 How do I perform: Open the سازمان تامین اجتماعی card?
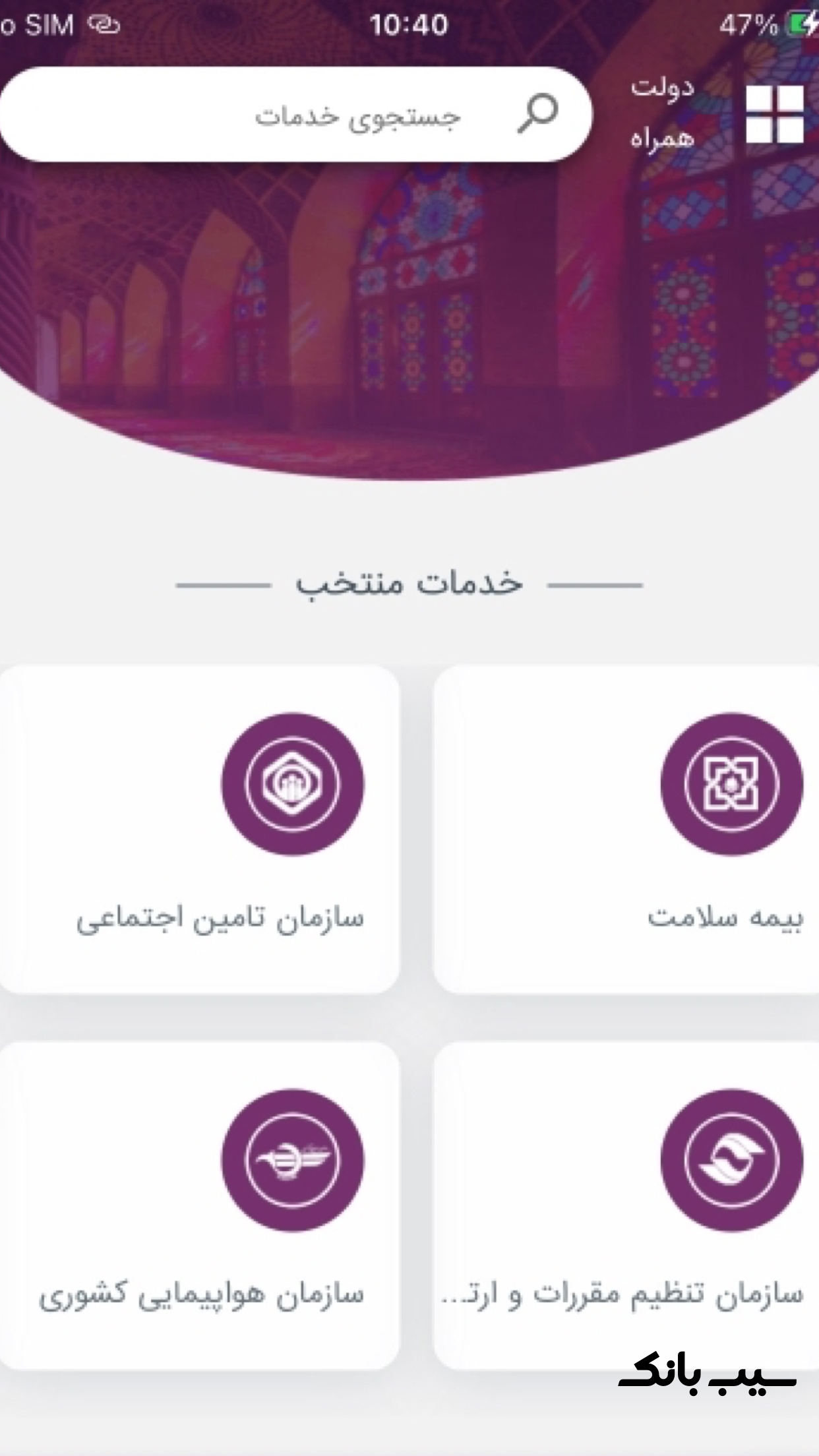pos(199,829)
